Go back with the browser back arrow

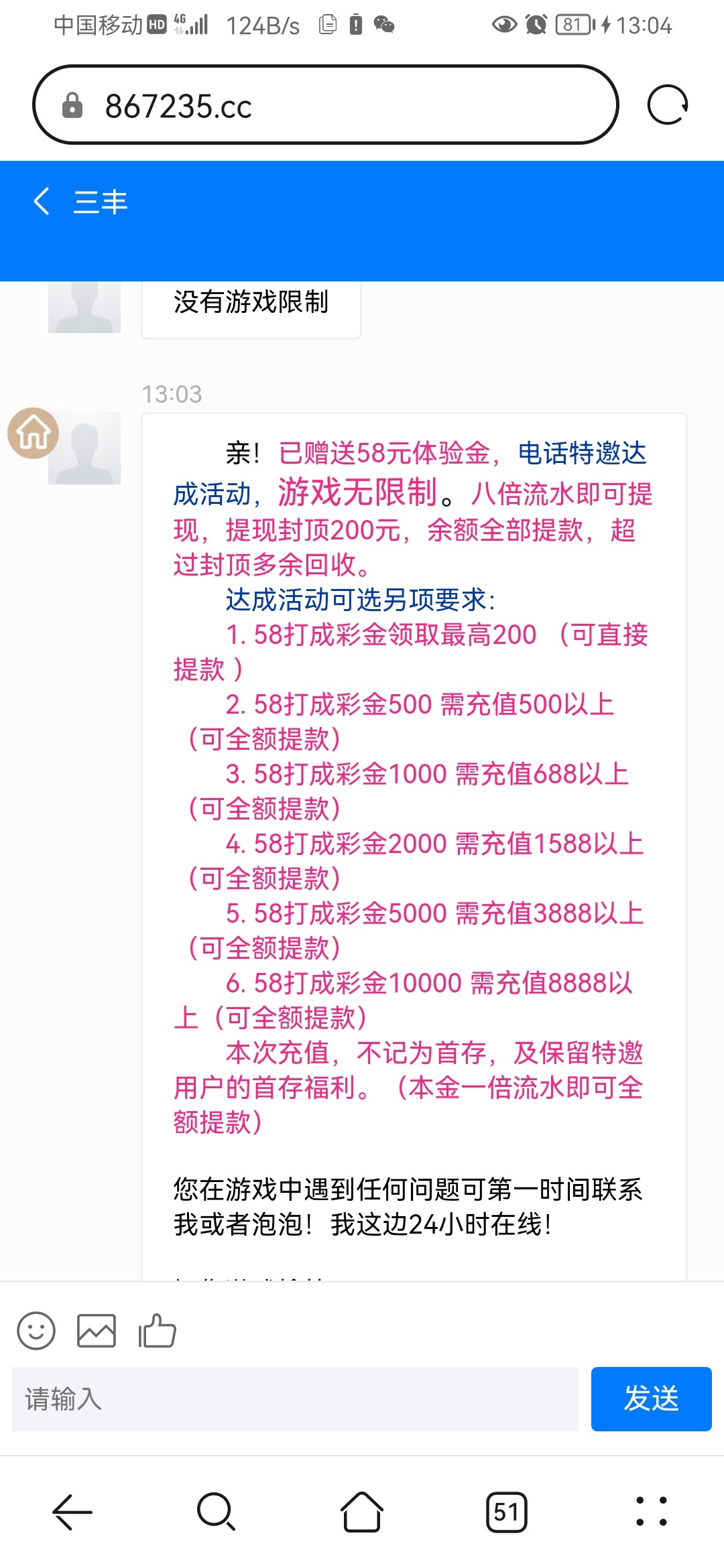72,1512
